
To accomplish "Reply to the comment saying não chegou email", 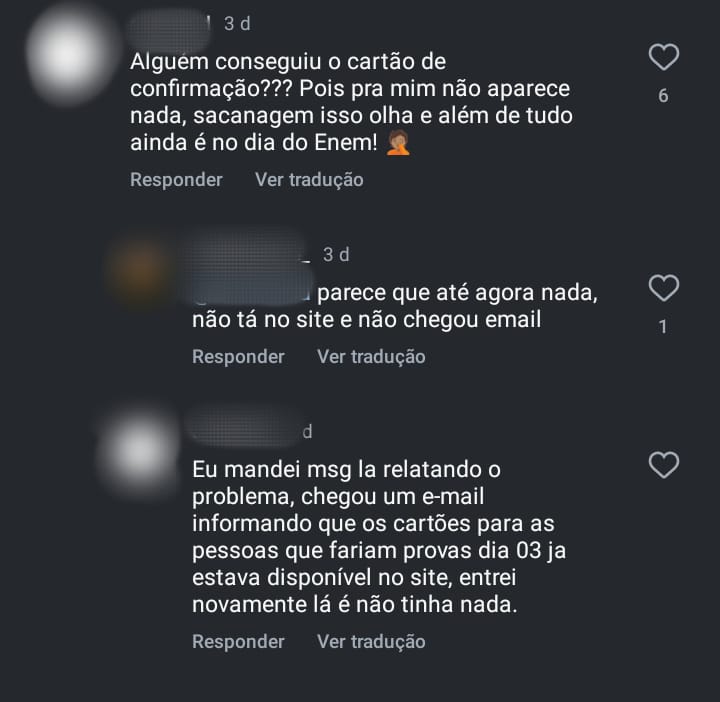I will coord(238,357).
